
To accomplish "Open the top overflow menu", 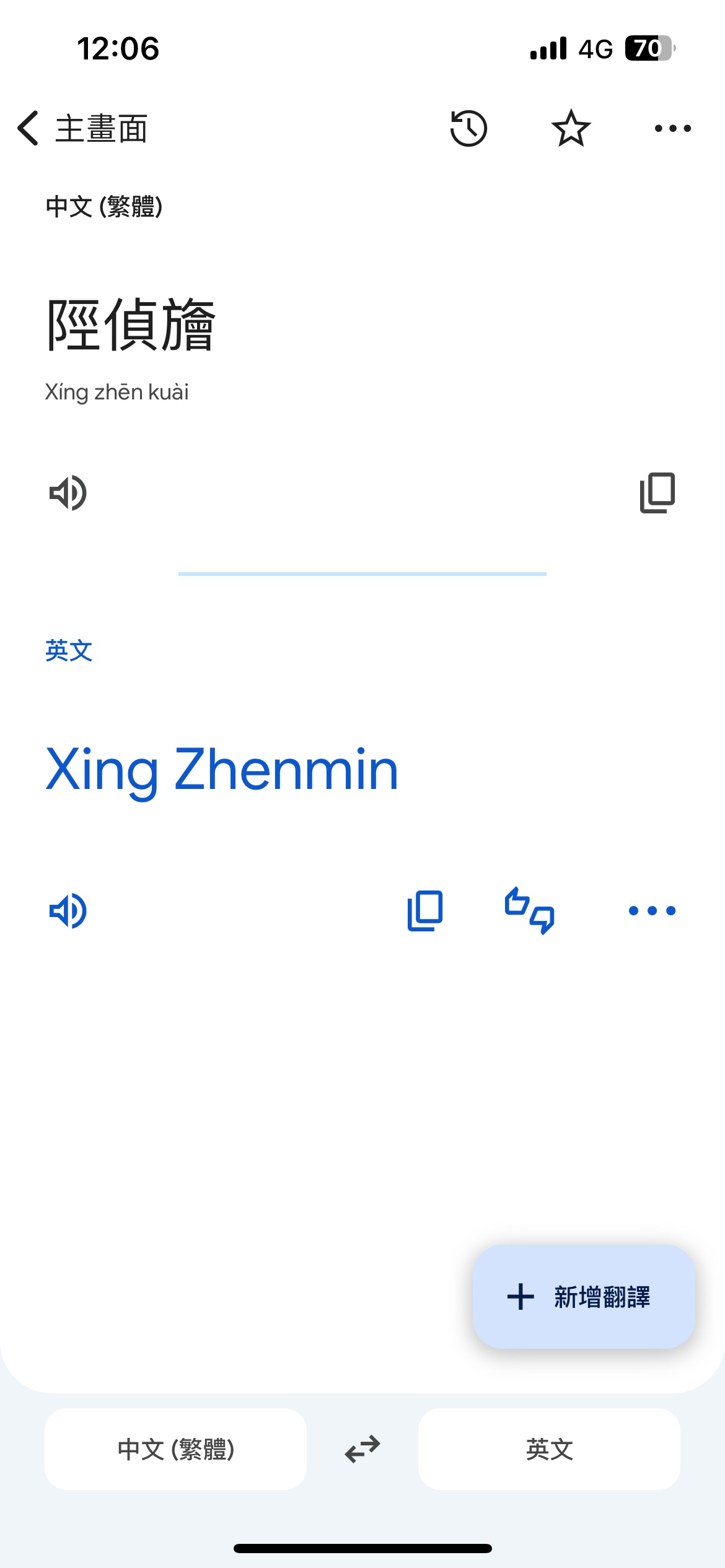I will [x=672, y=129].
